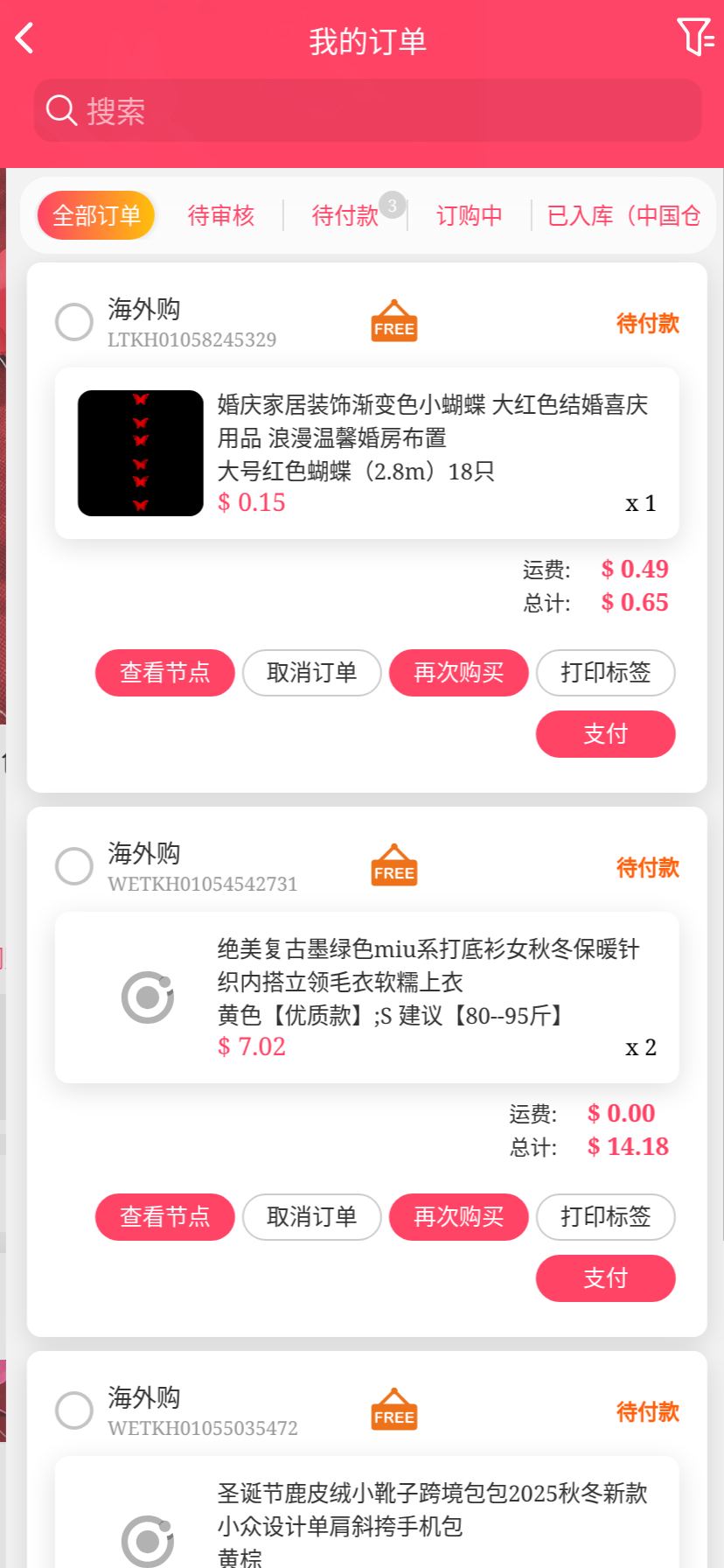Tap 打印标签 for order LTKH01058245329
724x1568 pixels.
[605, 673]
